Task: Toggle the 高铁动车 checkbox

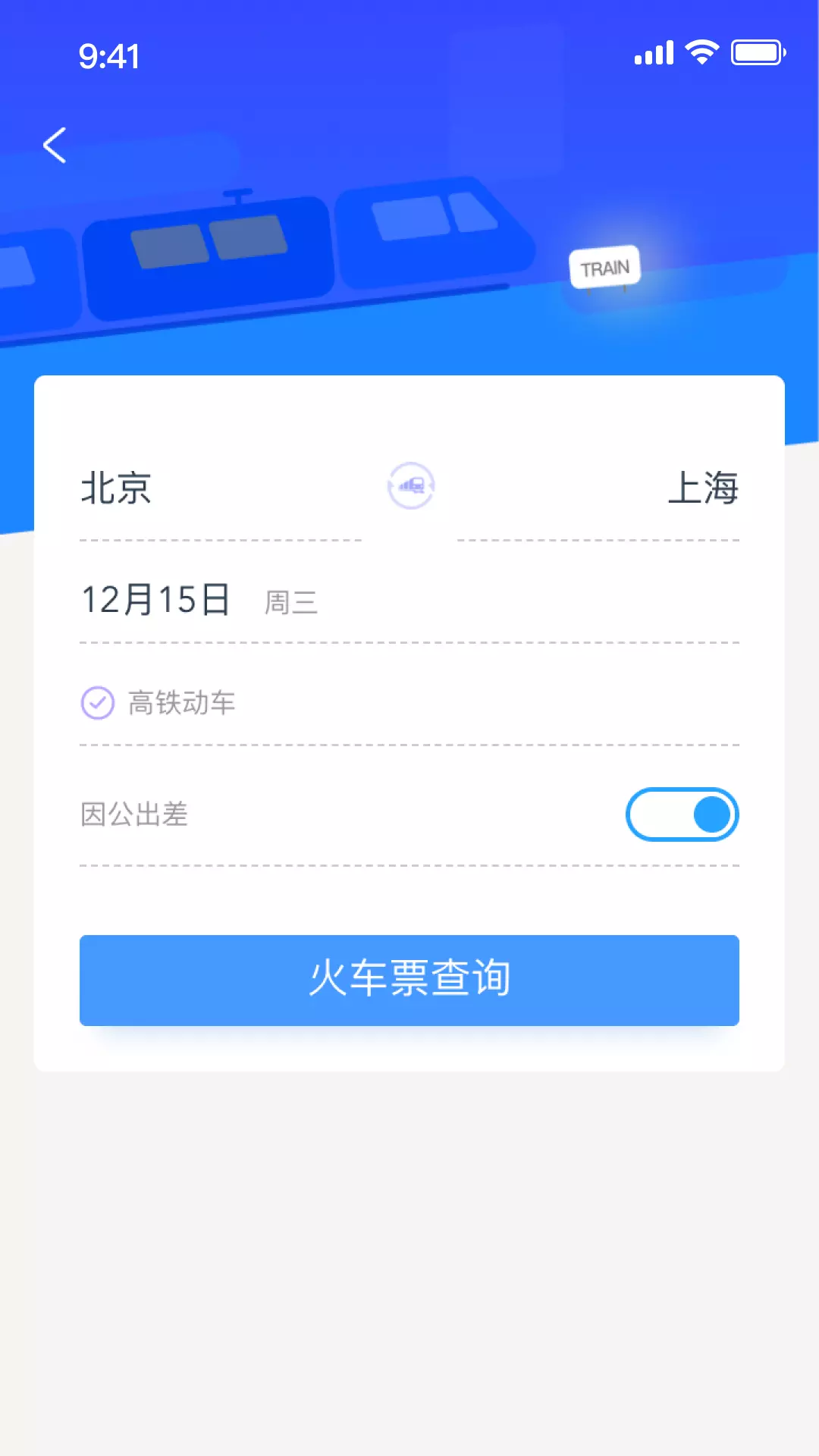Action: pos(98,703)
